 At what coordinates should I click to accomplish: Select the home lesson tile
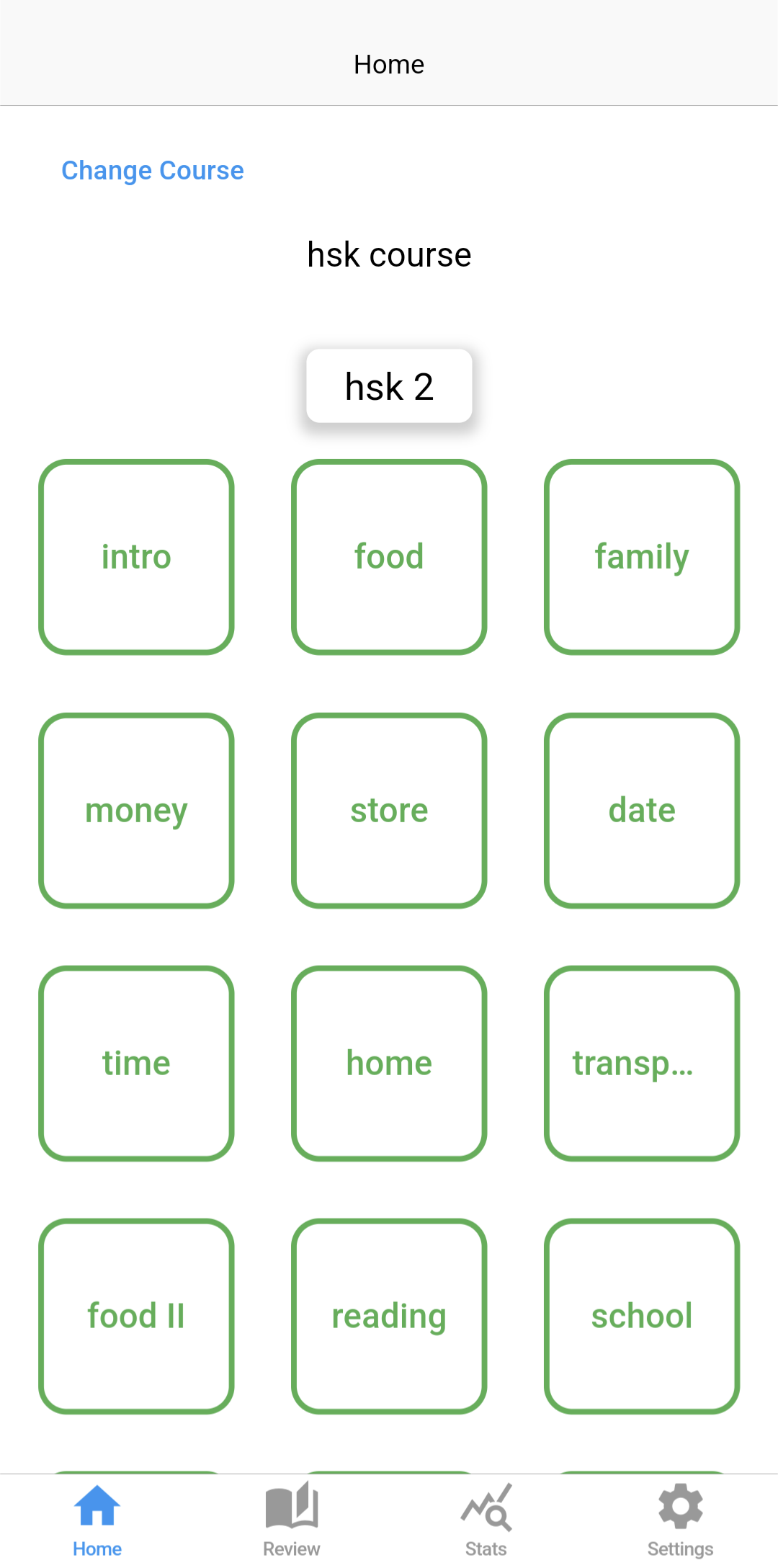point(389,1064)
